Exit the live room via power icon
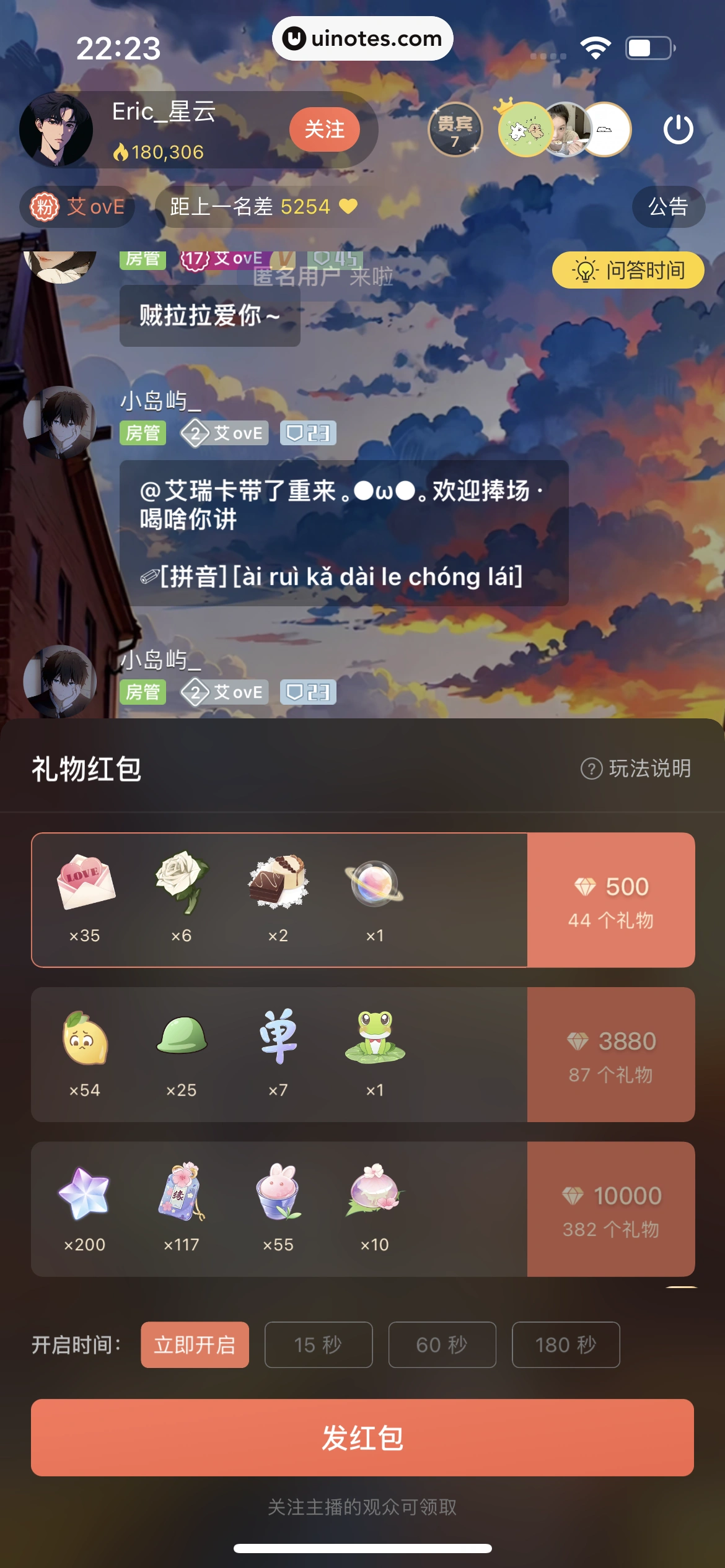This screenshot has width=725, height=1568. (x=678, y=129)
